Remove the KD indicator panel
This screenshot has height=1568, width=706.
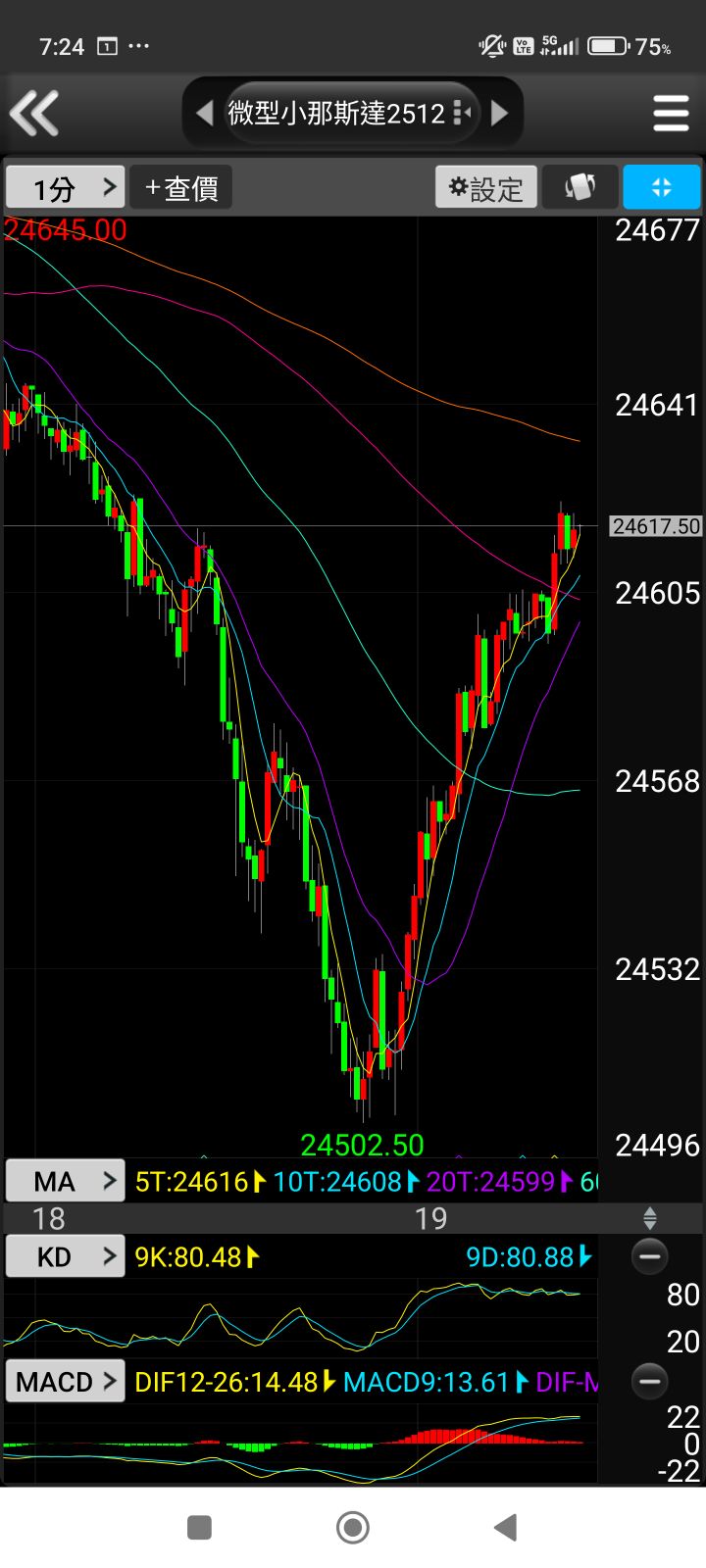pyautogui.click(x=649, y=1256)
